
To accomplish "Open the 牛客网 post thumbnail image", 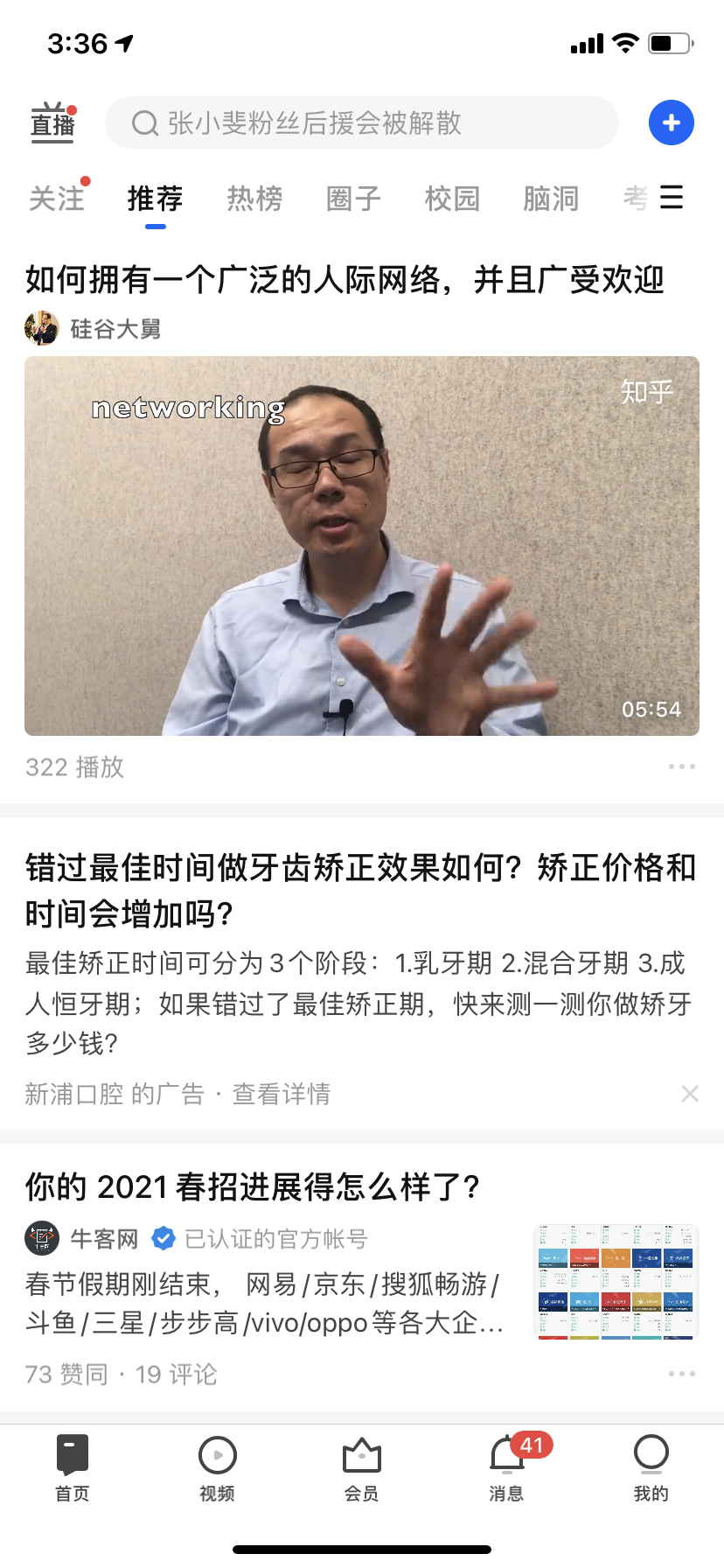I will click(x=616, y=1281).
